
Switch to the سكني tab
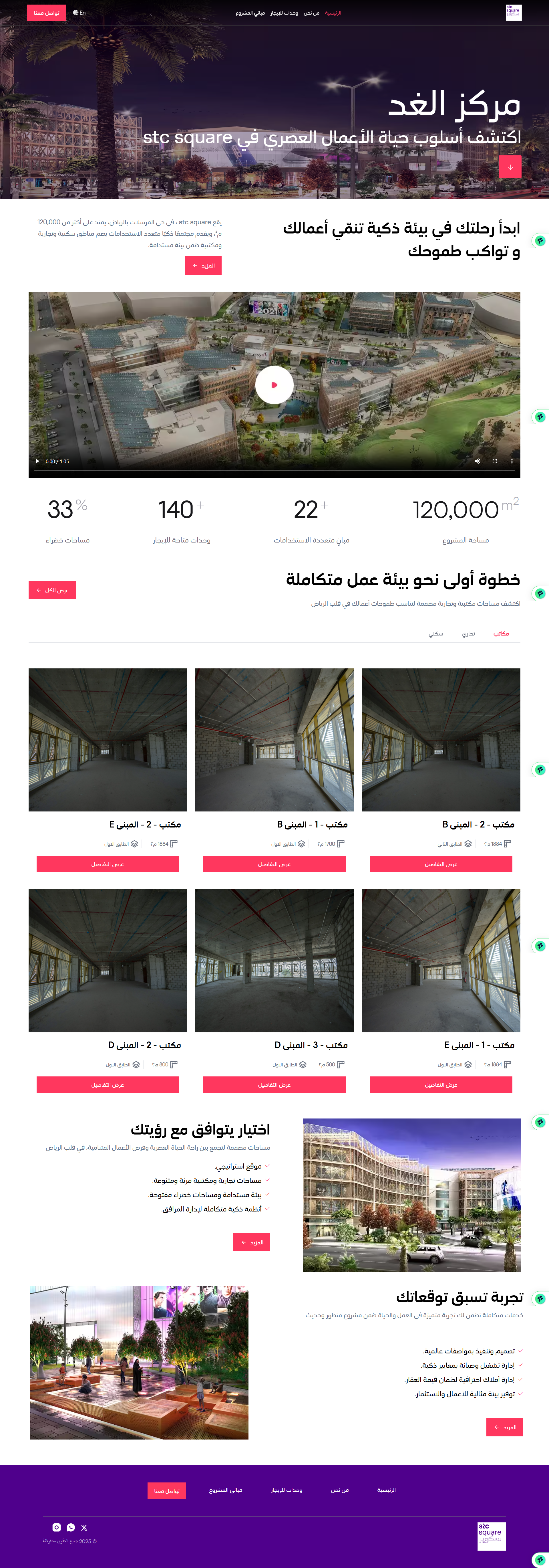pos(435,634)
